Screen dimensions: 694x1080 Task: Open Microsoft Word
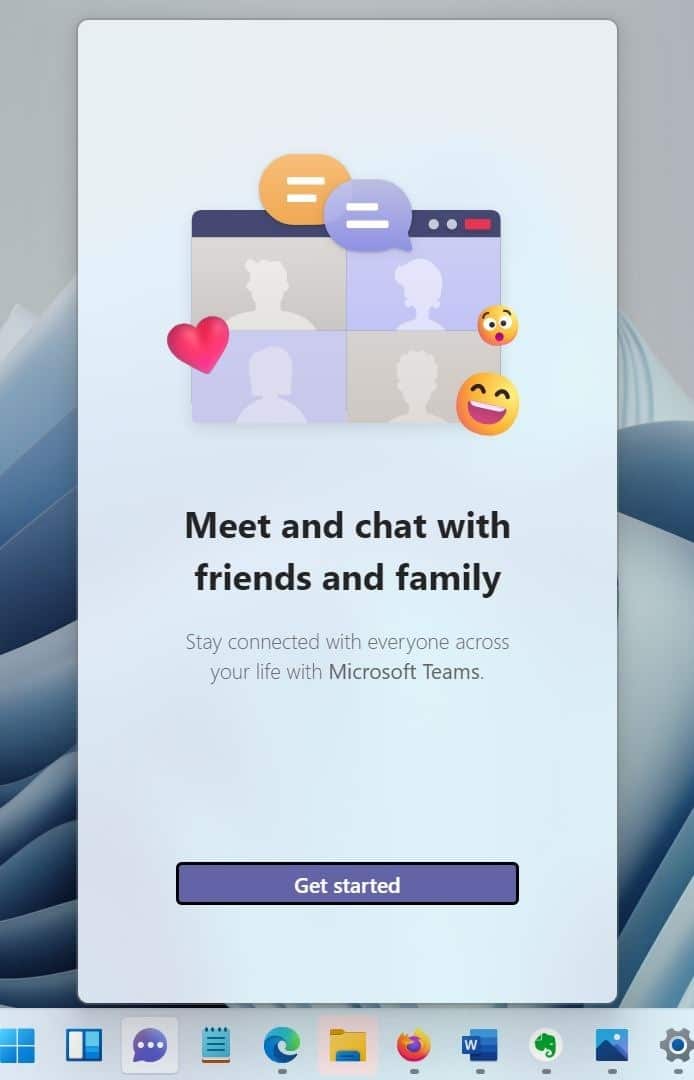(479, 1046)
